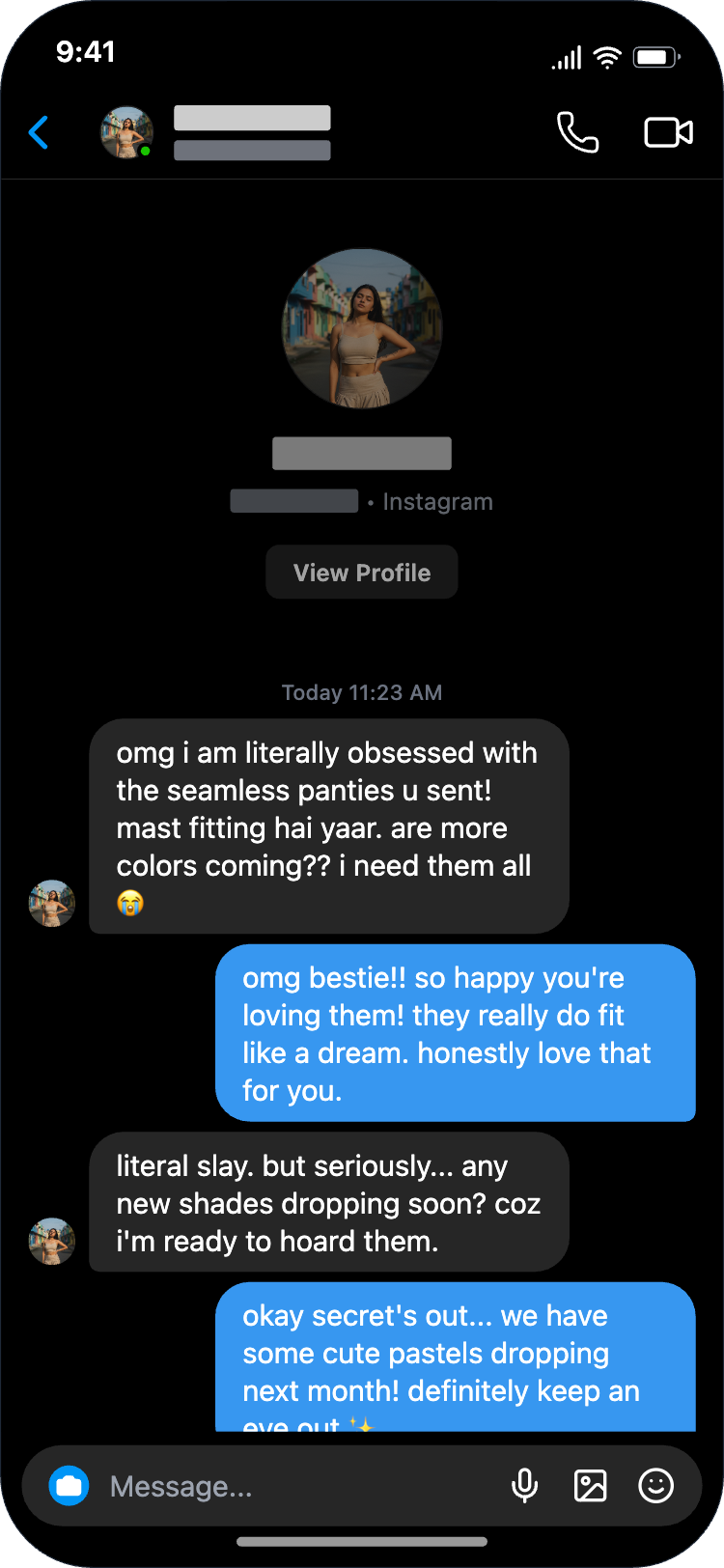Go back to the chat list
The height and width of the screenshot is (1568, 724).
coord(38,133)
